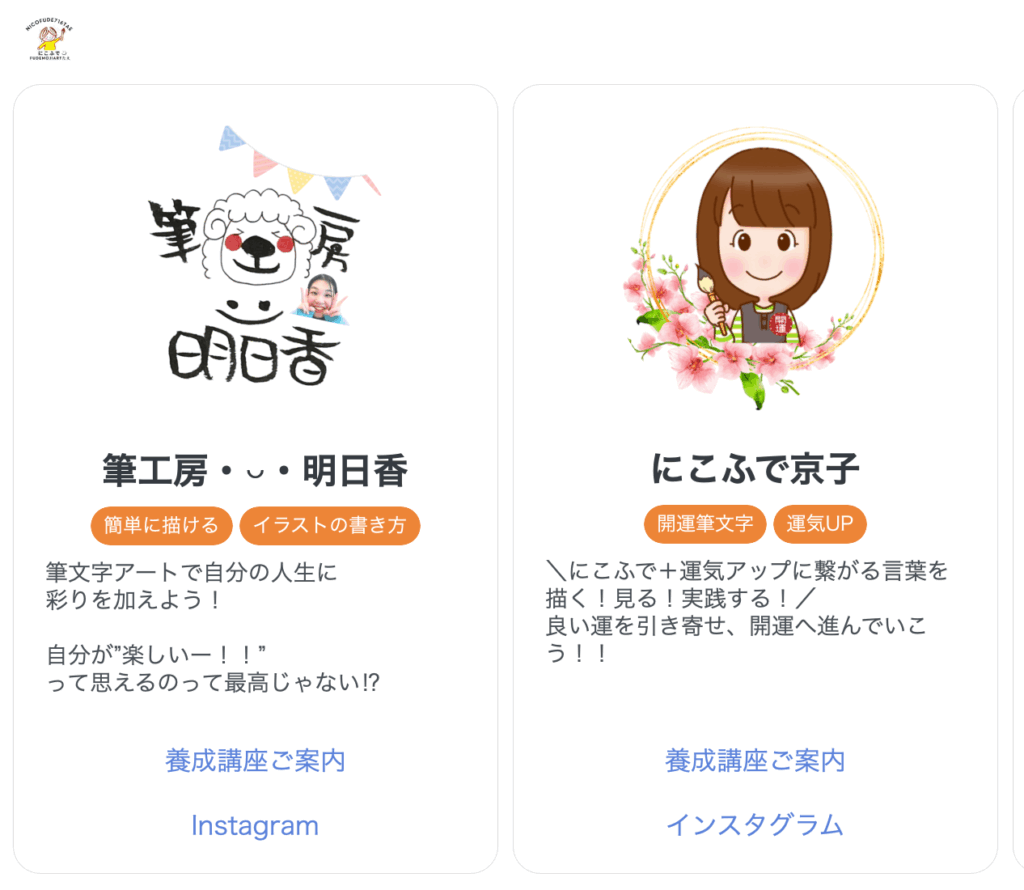
Task: Open the Instagram link of 筆工房・明日香
Action: (x=255, y=826)
